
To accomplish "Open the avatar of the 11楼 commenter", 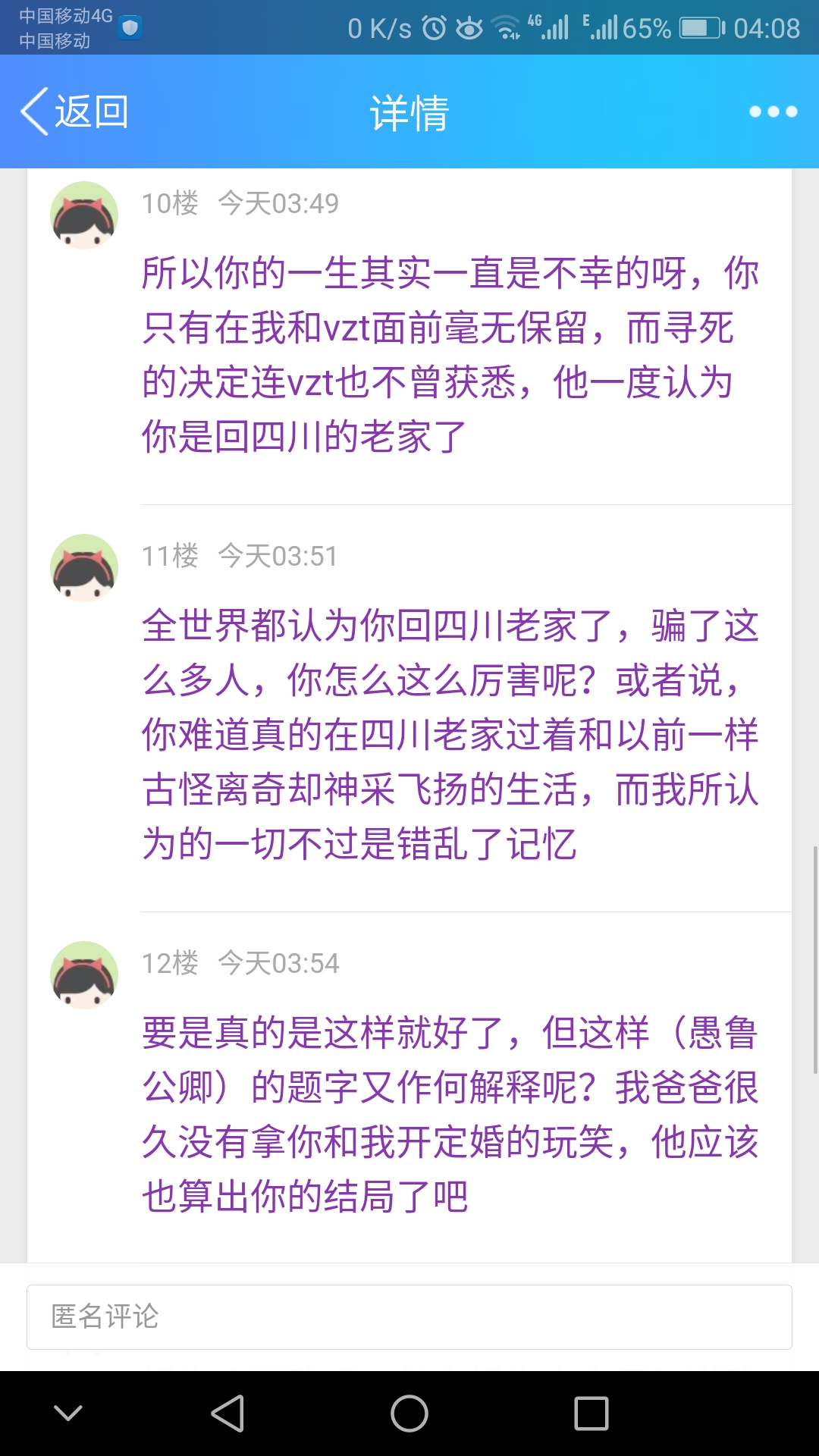I will (x=84, y=568).
